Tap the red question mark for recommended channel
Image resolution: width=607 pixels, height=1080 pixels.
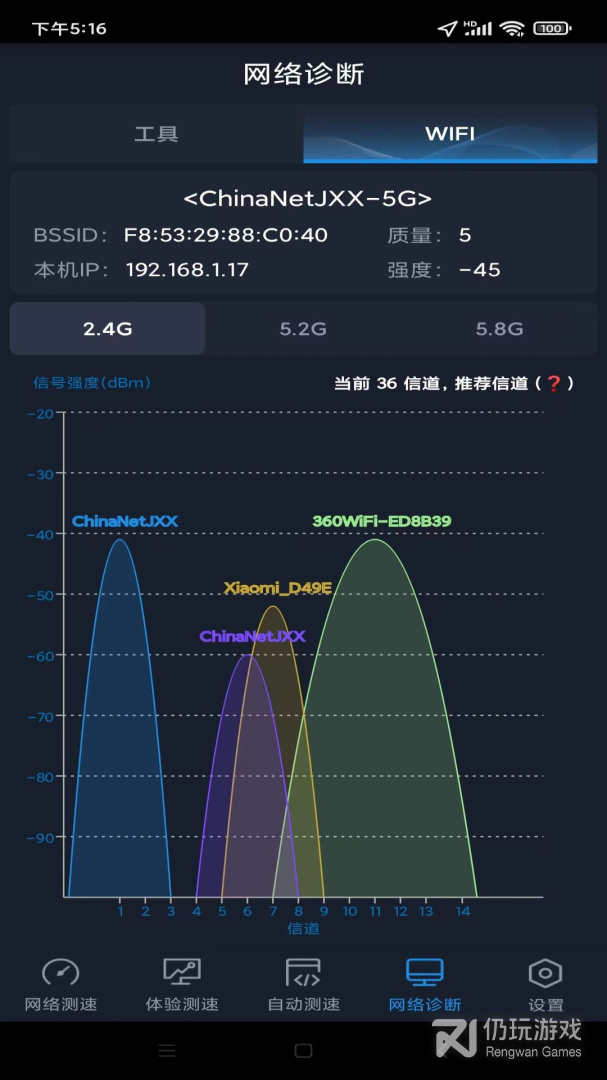coord(553,383)
